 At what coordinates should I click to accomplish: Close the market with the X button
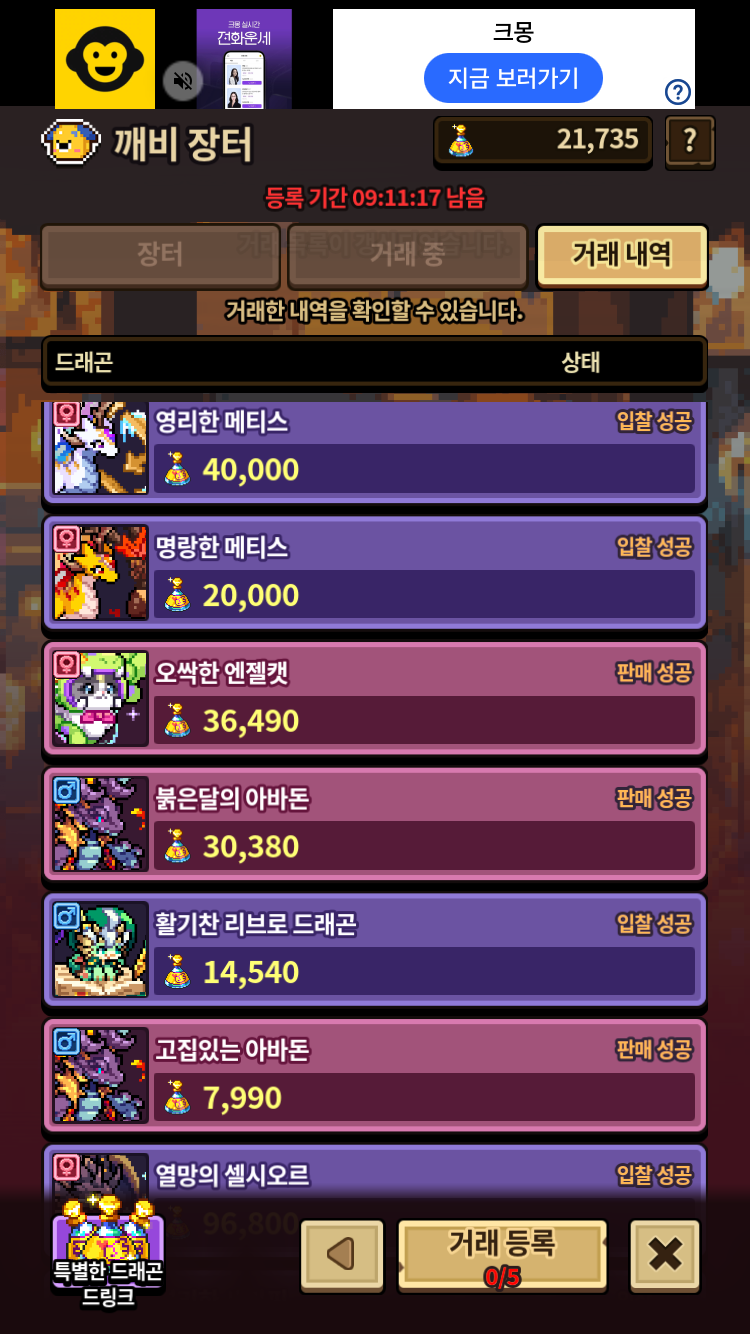point(665,1255)
